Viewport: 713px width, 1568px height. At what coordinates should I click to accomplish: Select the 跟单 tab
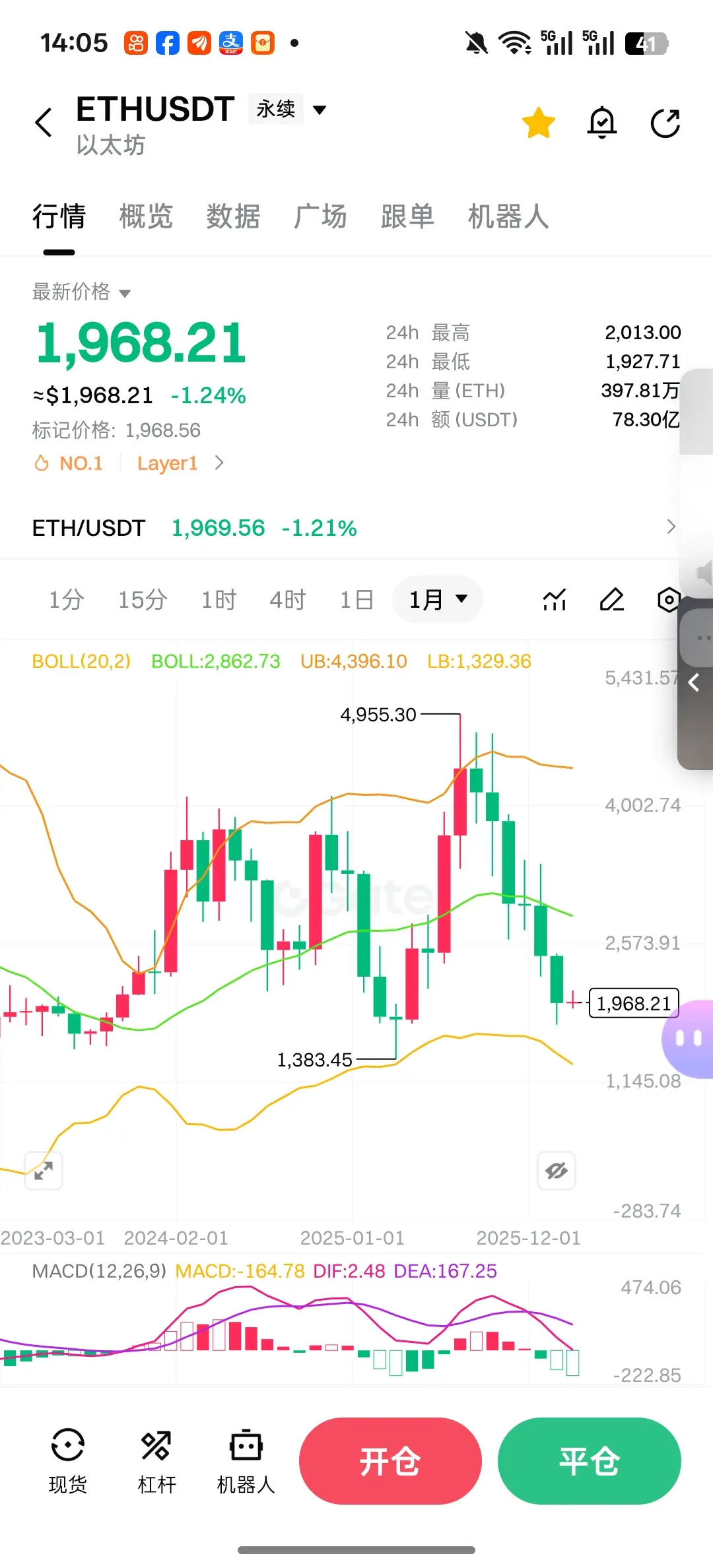click(x=407, y=216)
